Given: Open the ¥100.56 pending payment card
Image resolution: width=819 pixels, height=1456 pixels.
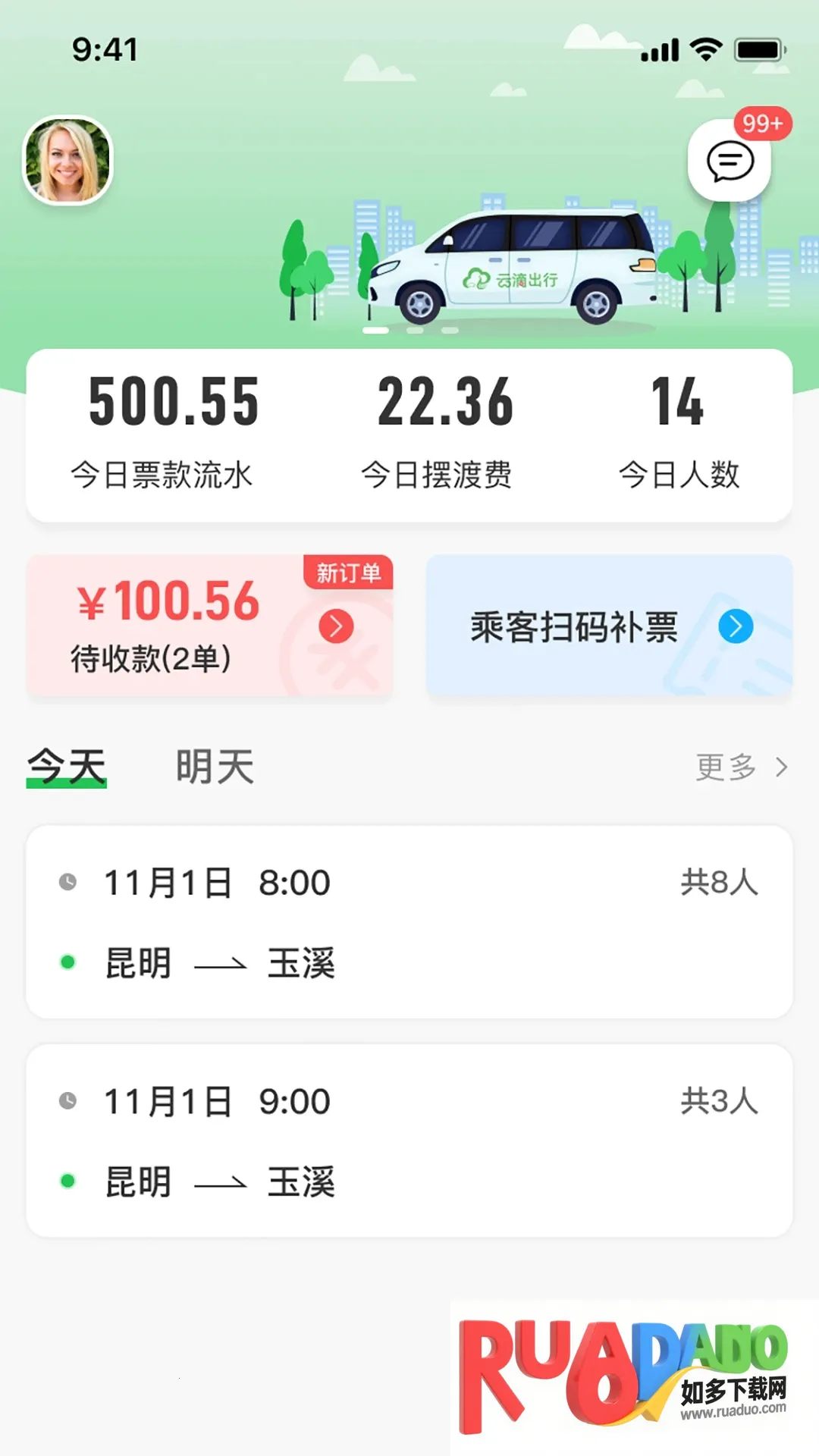Looking at the screenshot, I should pyautogui.click(x=210, y=626).
